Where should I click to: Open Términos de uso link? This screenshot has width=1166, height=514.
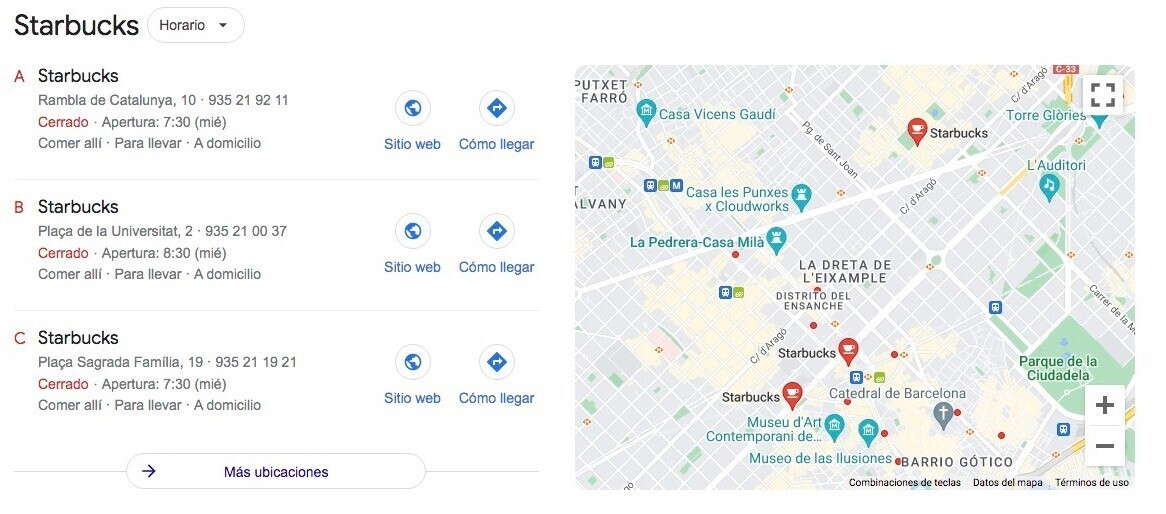pos(1091,483)
